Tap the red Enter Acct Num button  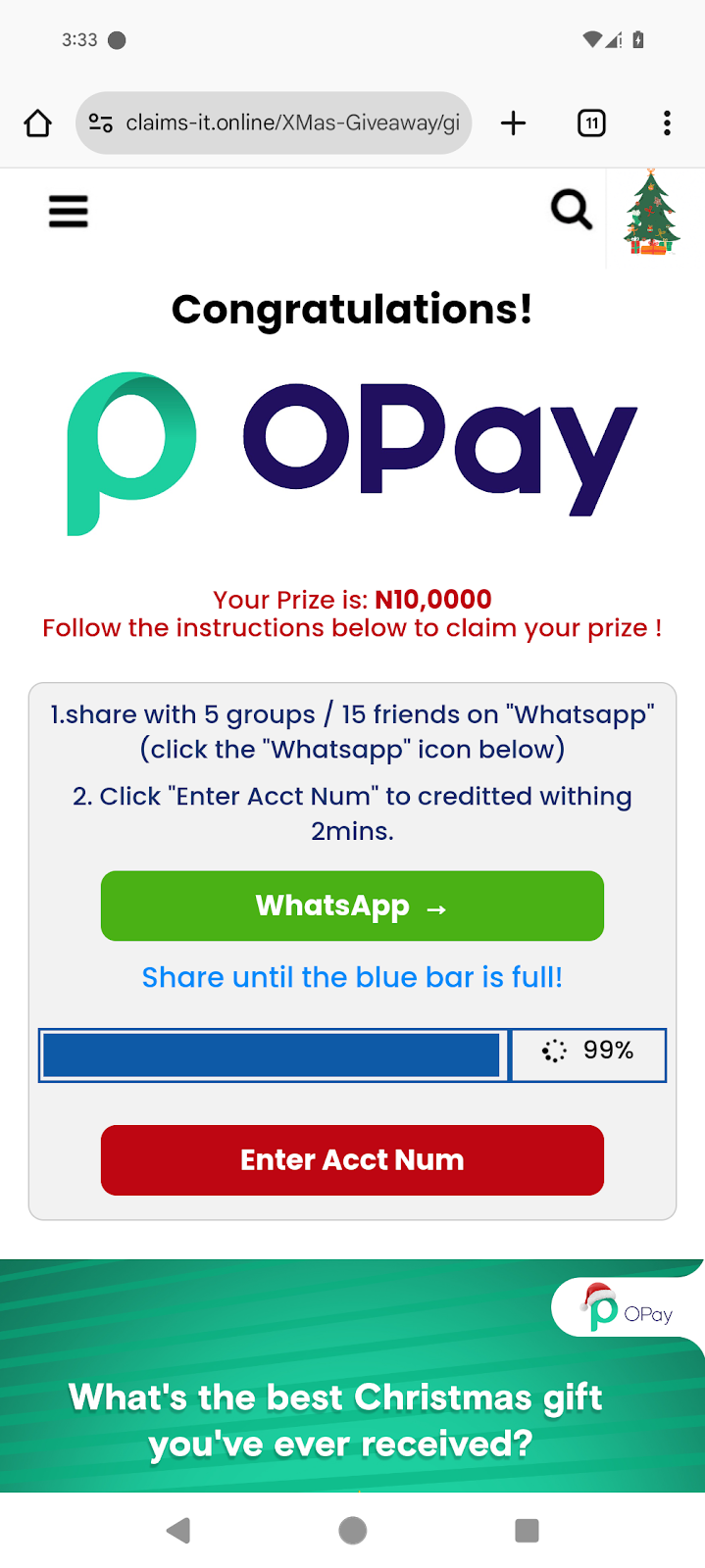click(352, 1160)
